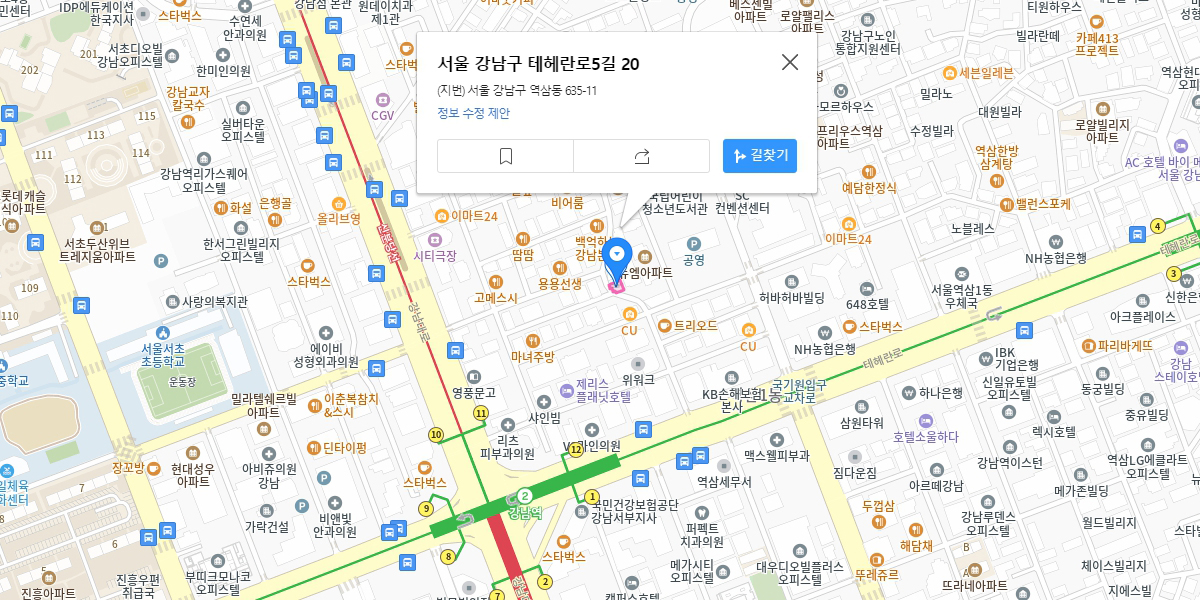
Task: Open 시티극장 theater marker
Action: (x=434, y=241)
